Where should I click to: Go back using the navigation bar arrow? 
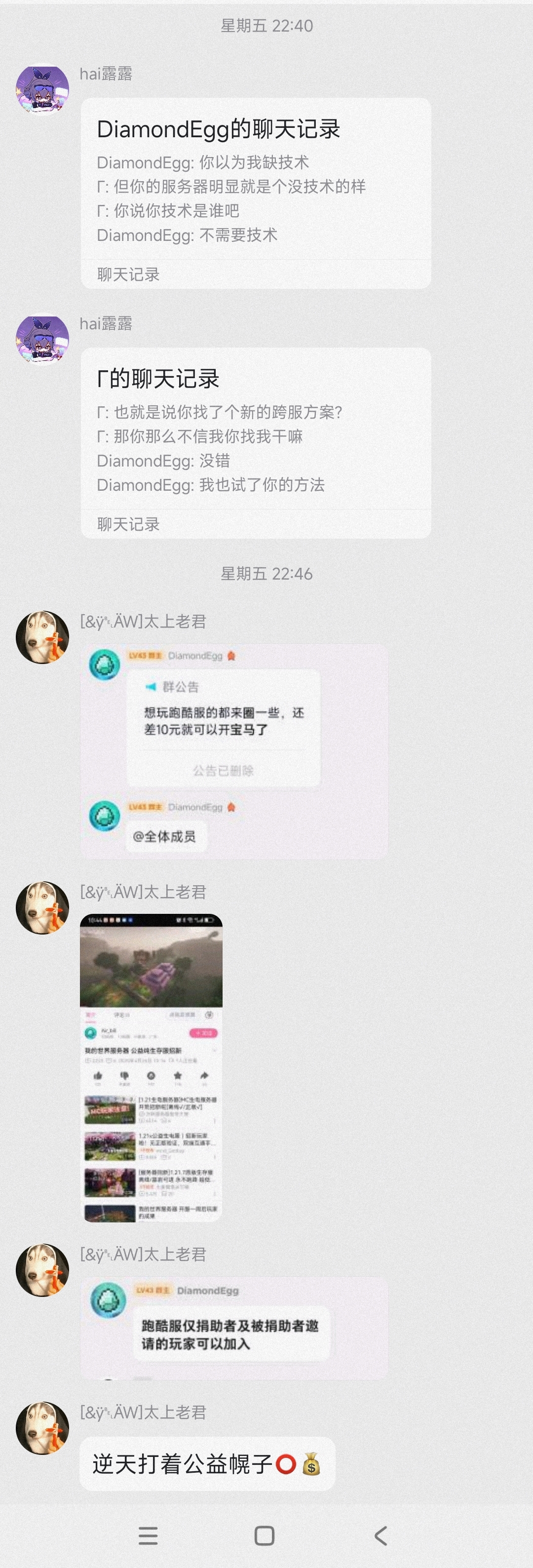click(381, 1536)
